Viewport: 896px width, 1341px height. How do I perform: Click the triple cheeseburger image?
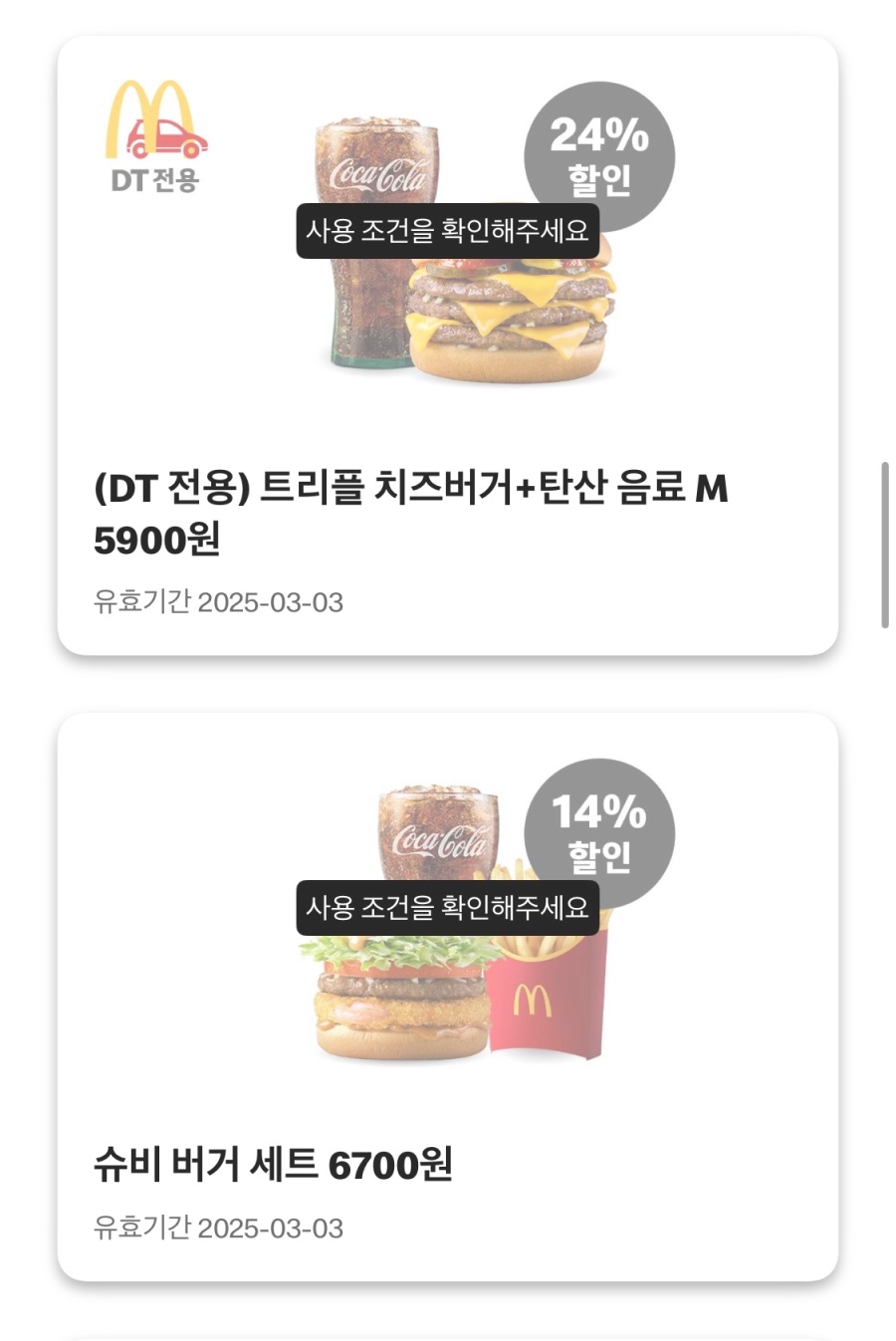point(508,309)
